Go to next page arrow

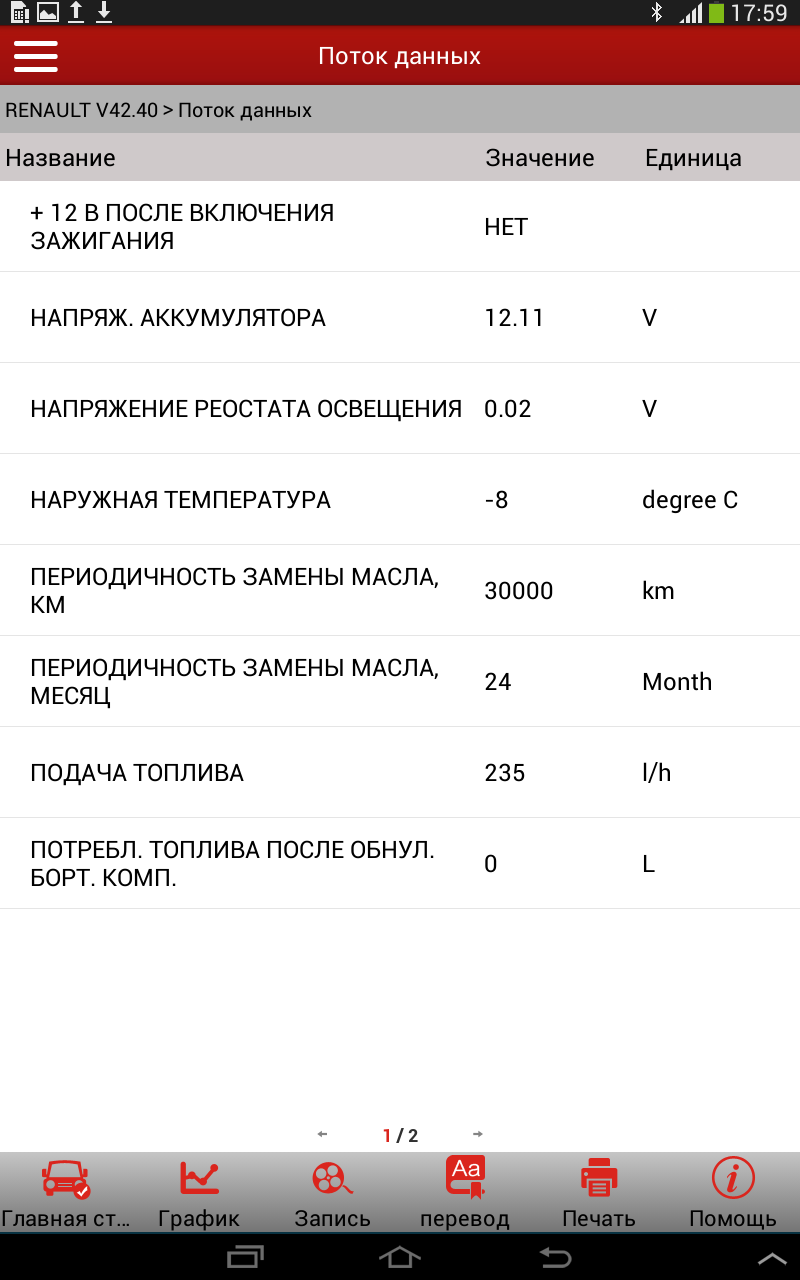(478, 1134)
